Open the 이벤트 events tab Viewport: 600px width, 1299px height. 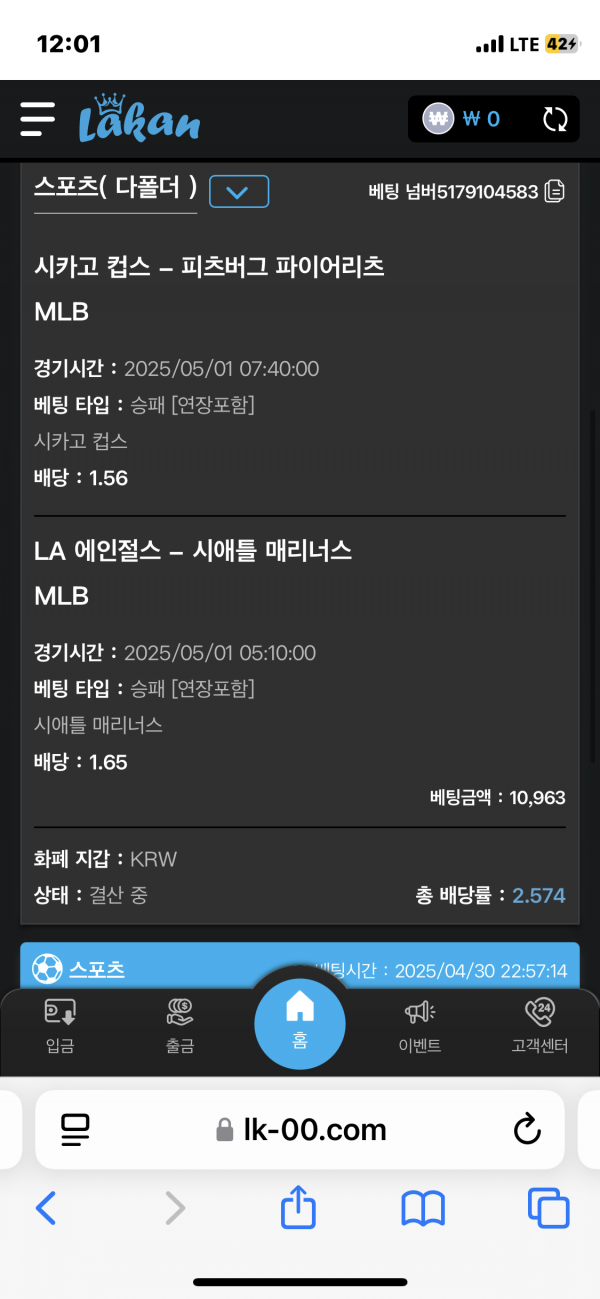click(x=420, y=1027)
